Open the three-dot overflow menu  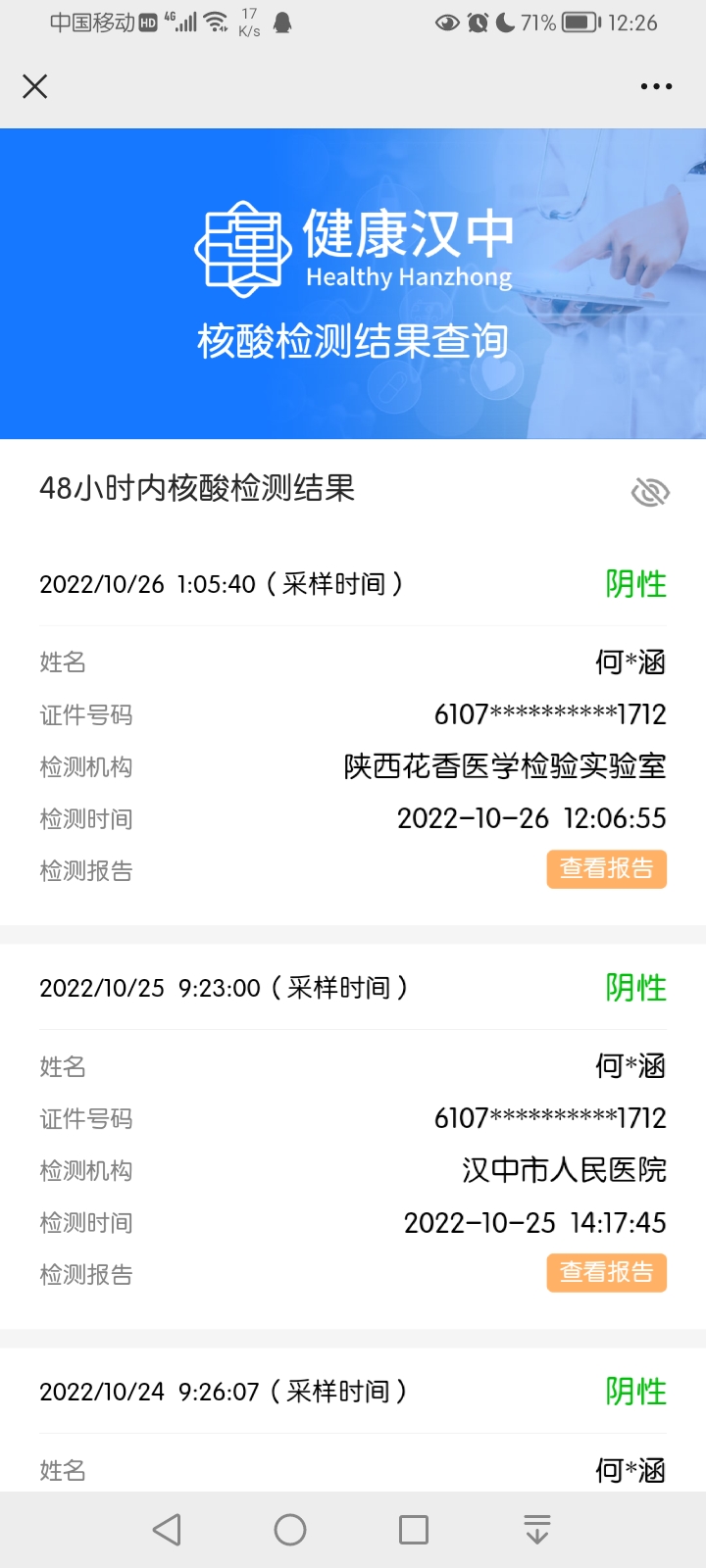[656, 87]
